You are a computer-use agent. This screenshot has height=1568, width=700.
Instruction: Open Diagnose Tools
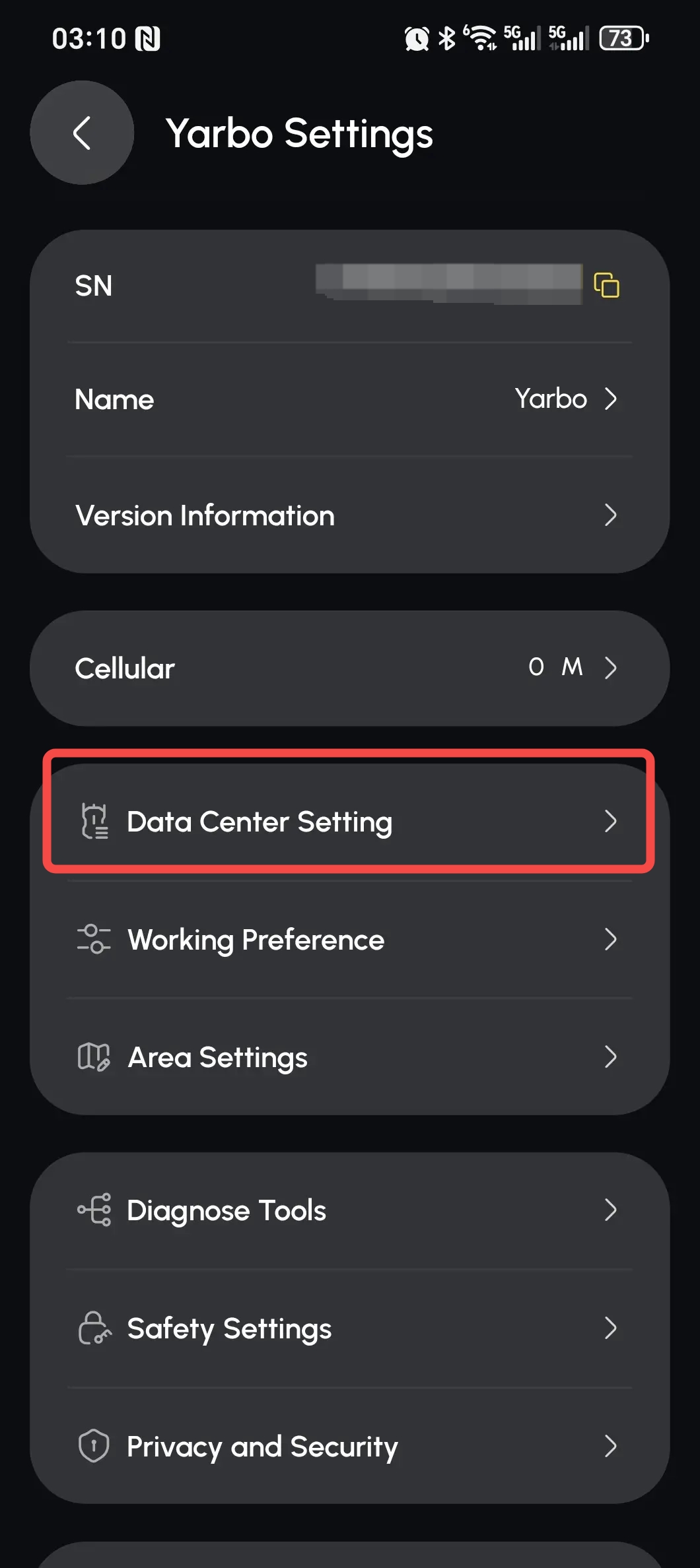tap(350, 1210)
